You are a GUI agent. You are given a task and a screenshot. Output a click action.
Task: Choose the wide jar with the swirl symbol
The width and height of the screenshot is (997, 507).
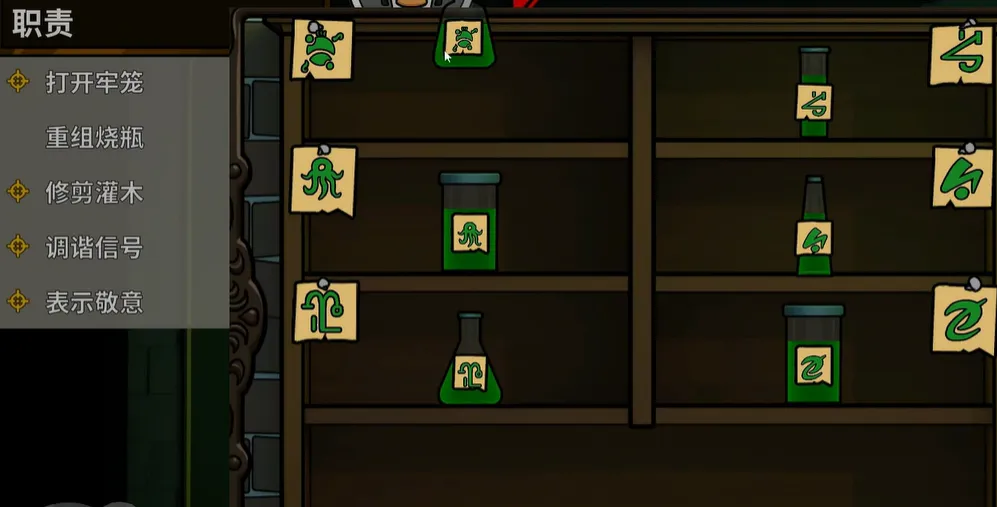pyautogui.click(x=813, y=356)
